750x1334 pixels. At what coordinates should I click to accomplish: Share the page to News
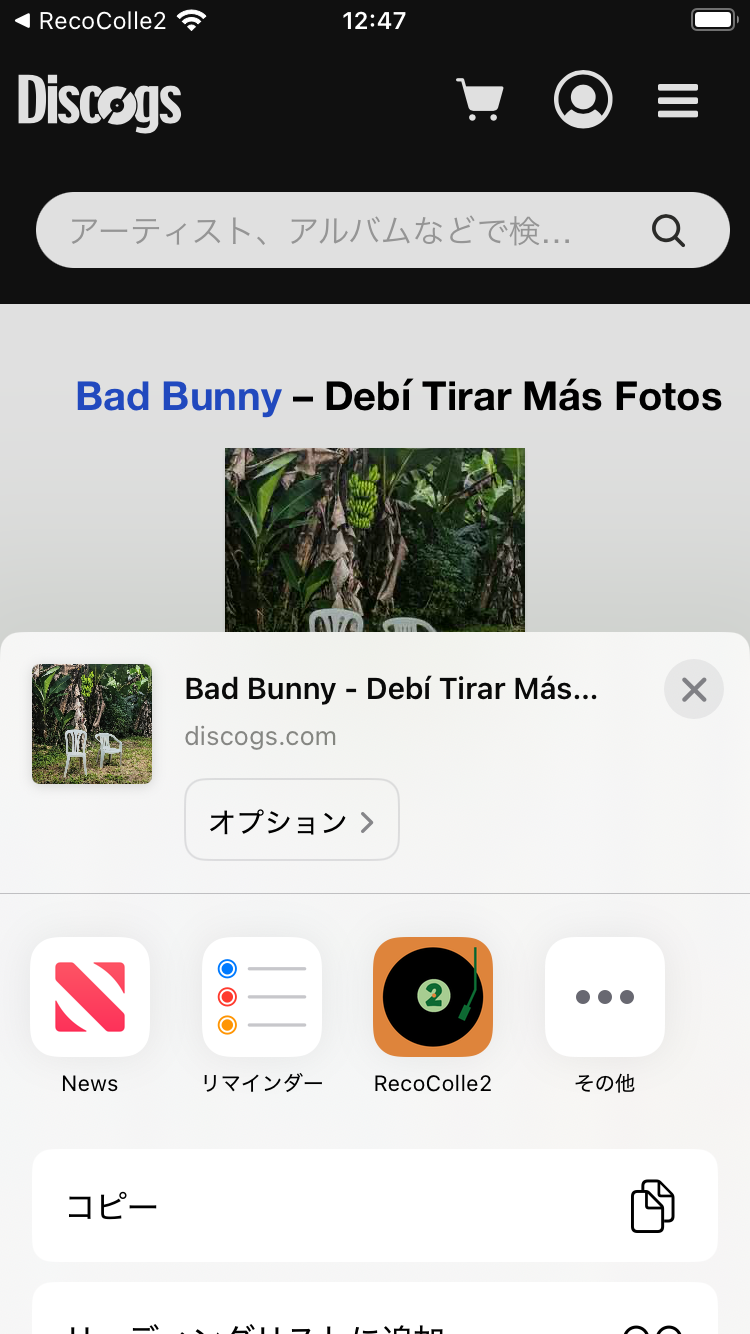tap(90, 997)
